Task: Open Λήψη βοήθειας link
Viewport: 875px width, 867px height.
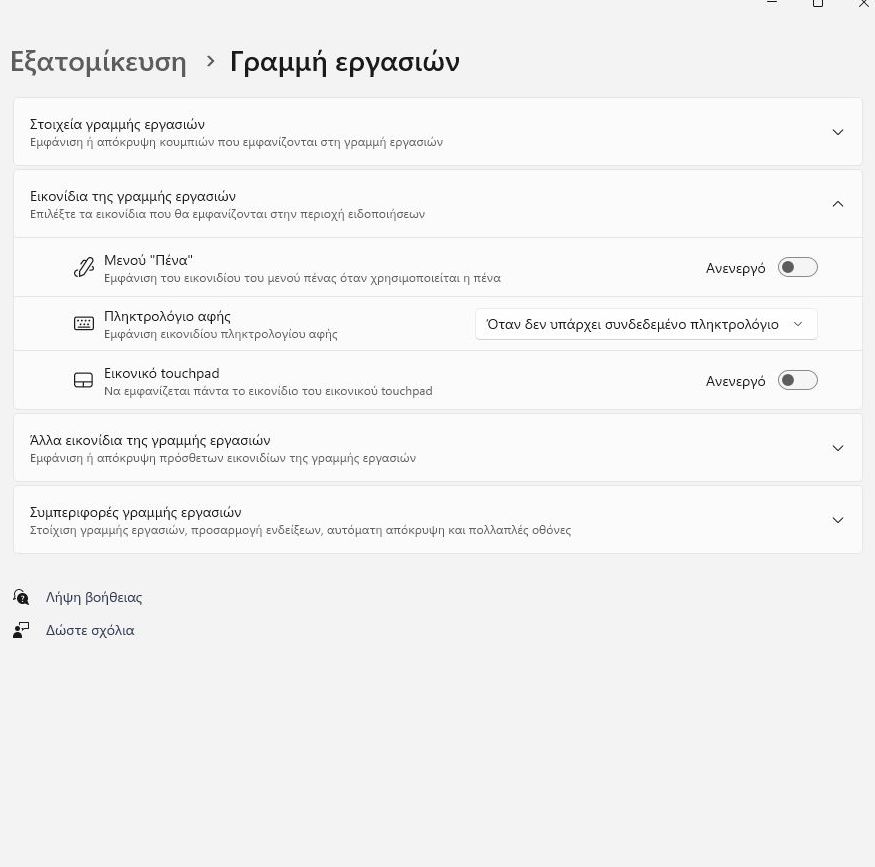Action: point(93,597)
